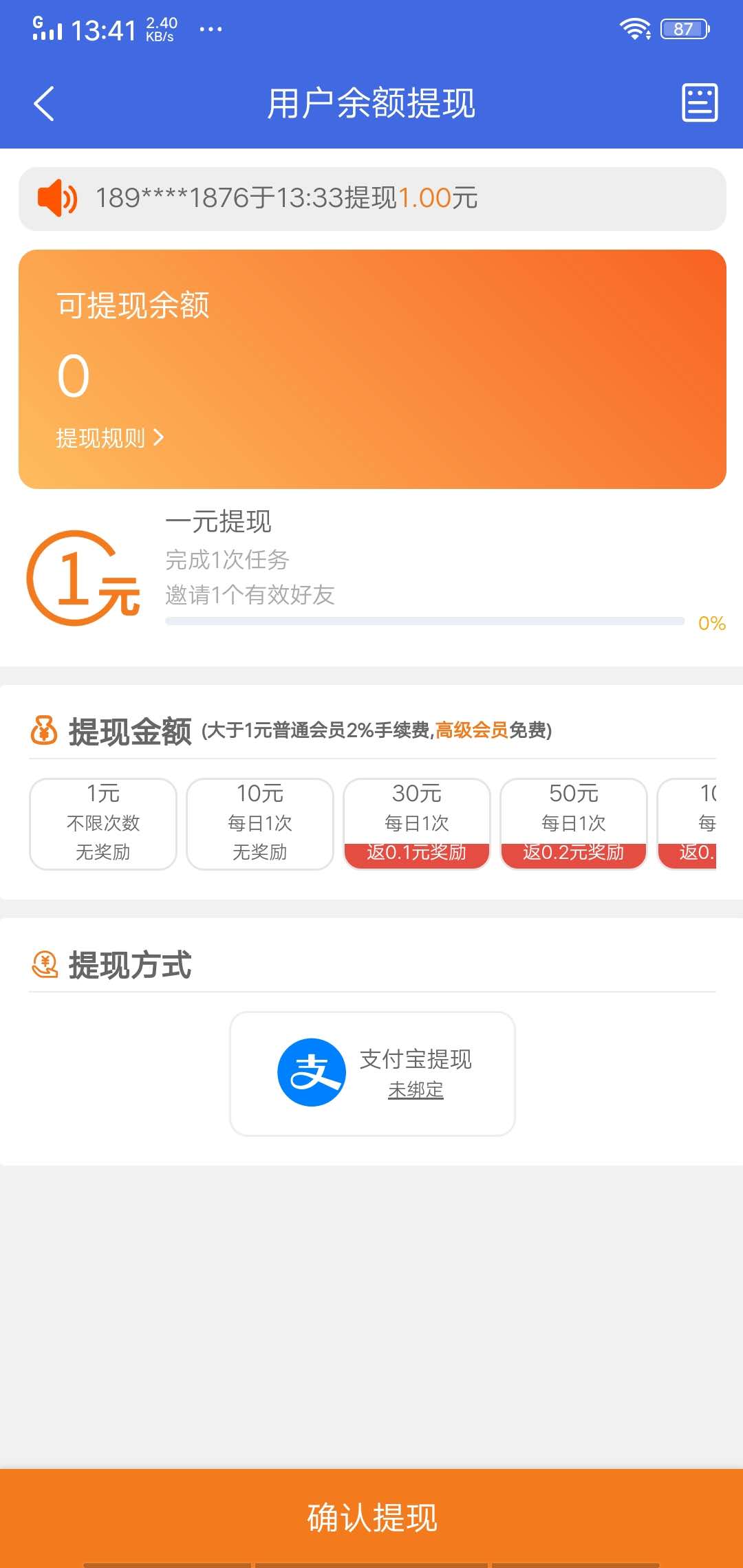Open the 一元提现 task card

click(371, 576)
